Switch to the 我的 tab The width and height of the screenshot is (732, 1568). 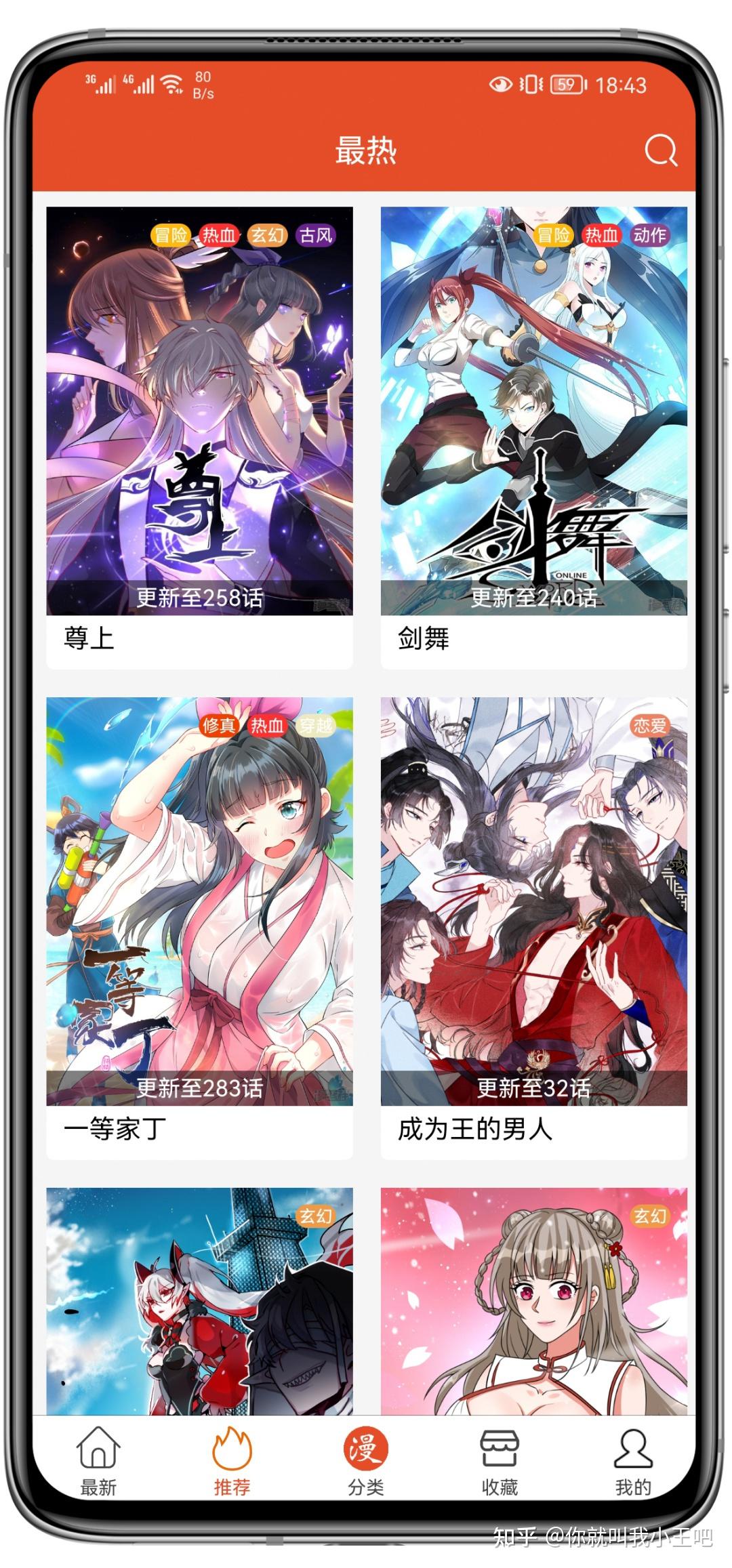(x=633, y=1457)
